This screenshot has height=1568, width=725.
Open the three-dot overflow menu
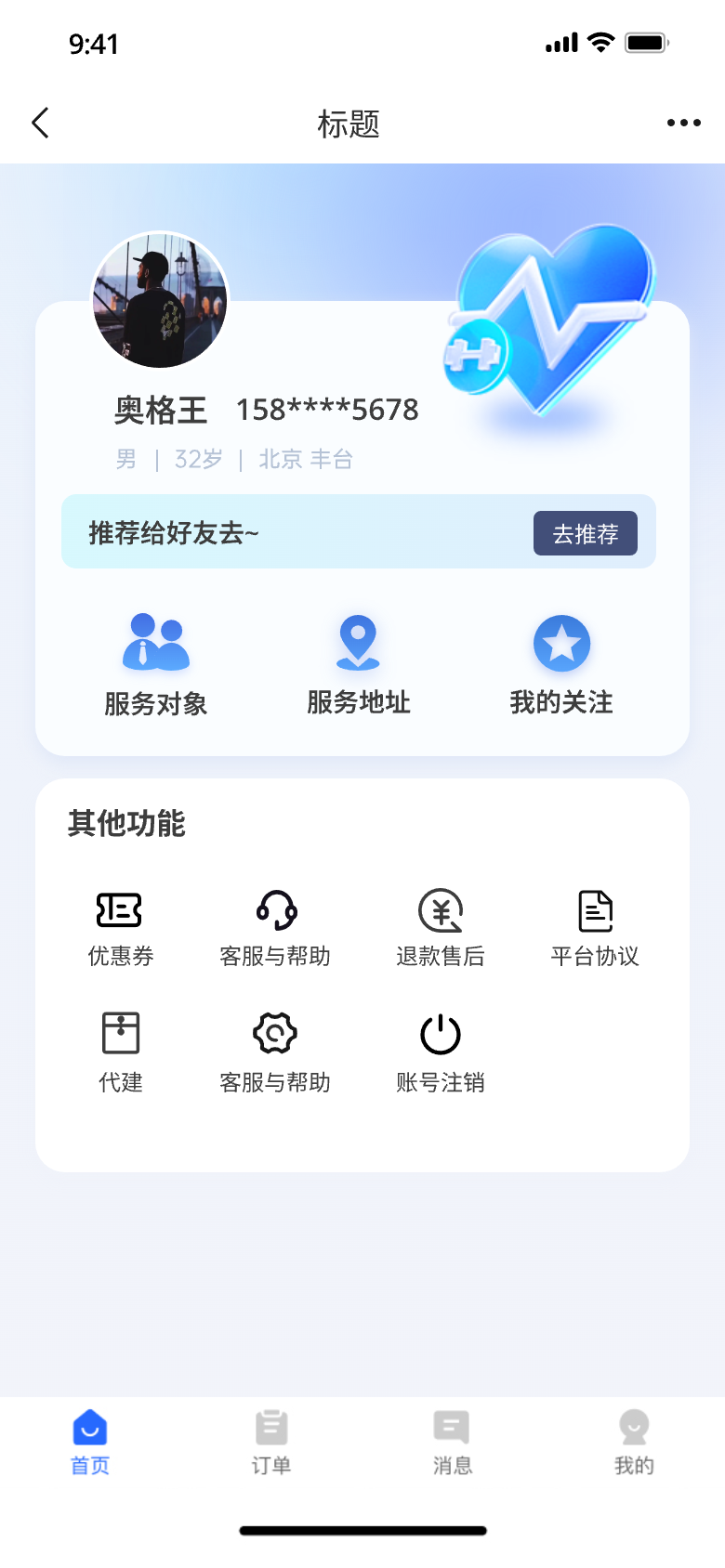pos(683,123)
